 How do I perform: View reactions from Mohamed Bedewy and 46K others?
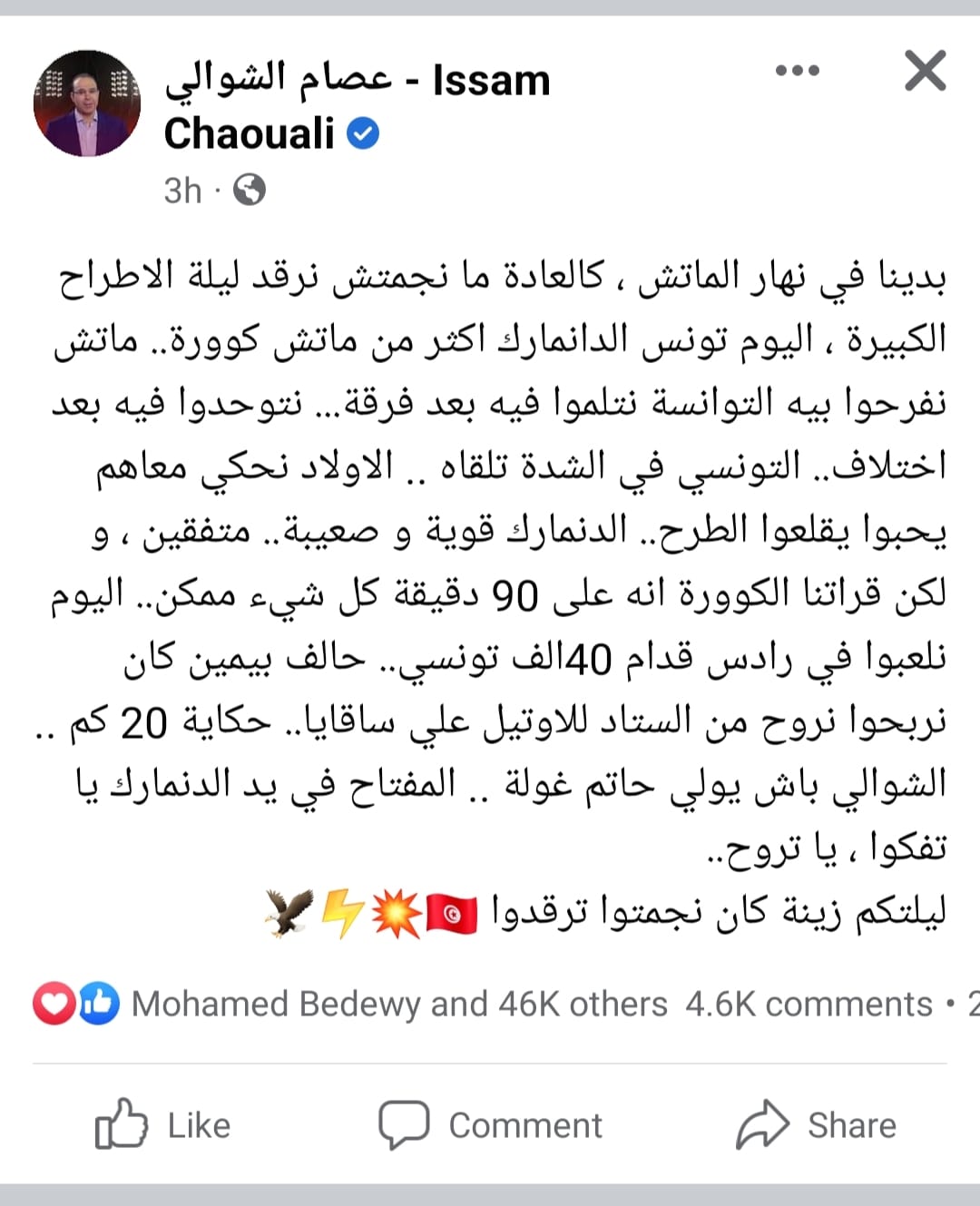pos(397,1005)
